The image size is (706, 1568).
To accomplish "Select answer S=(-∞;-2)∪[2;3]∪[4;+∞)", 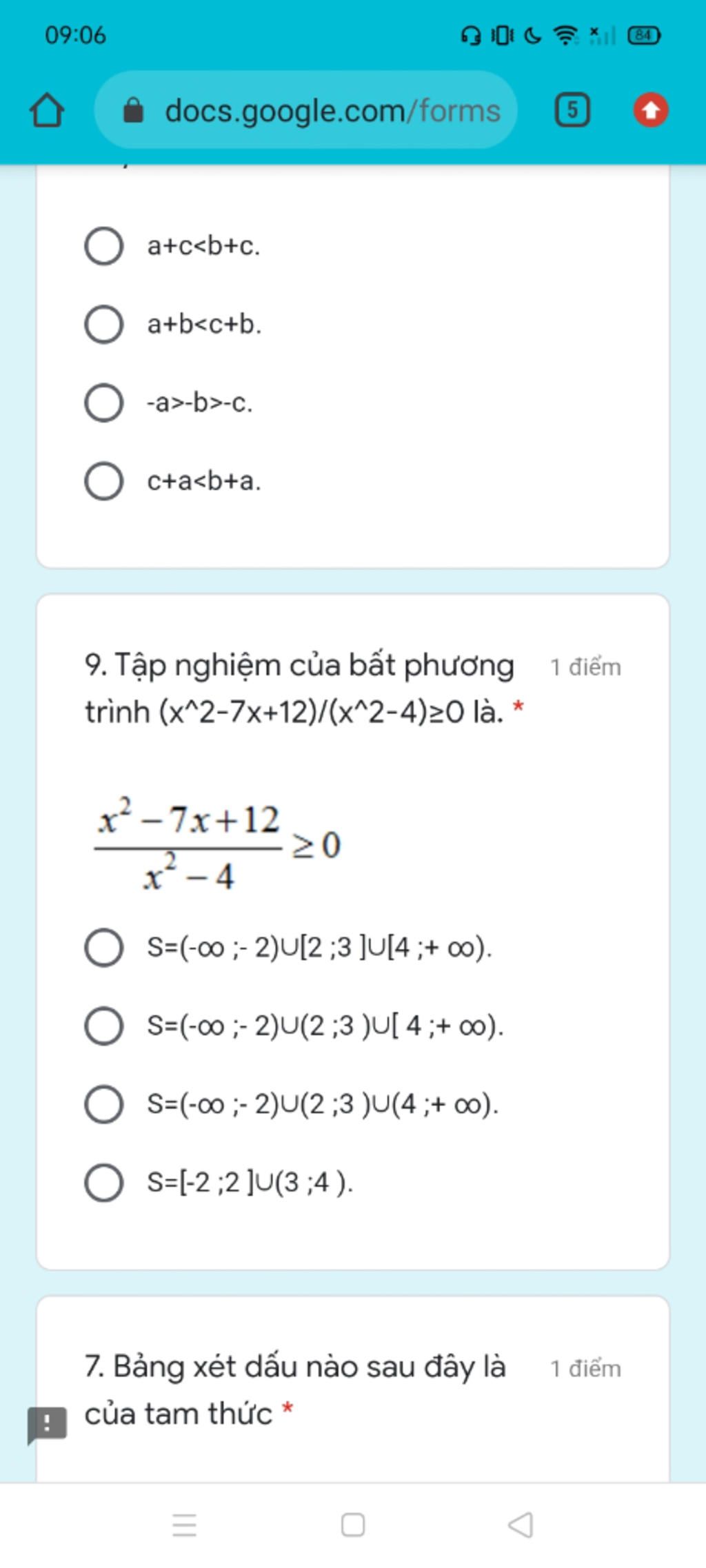I will click(104, 948).
